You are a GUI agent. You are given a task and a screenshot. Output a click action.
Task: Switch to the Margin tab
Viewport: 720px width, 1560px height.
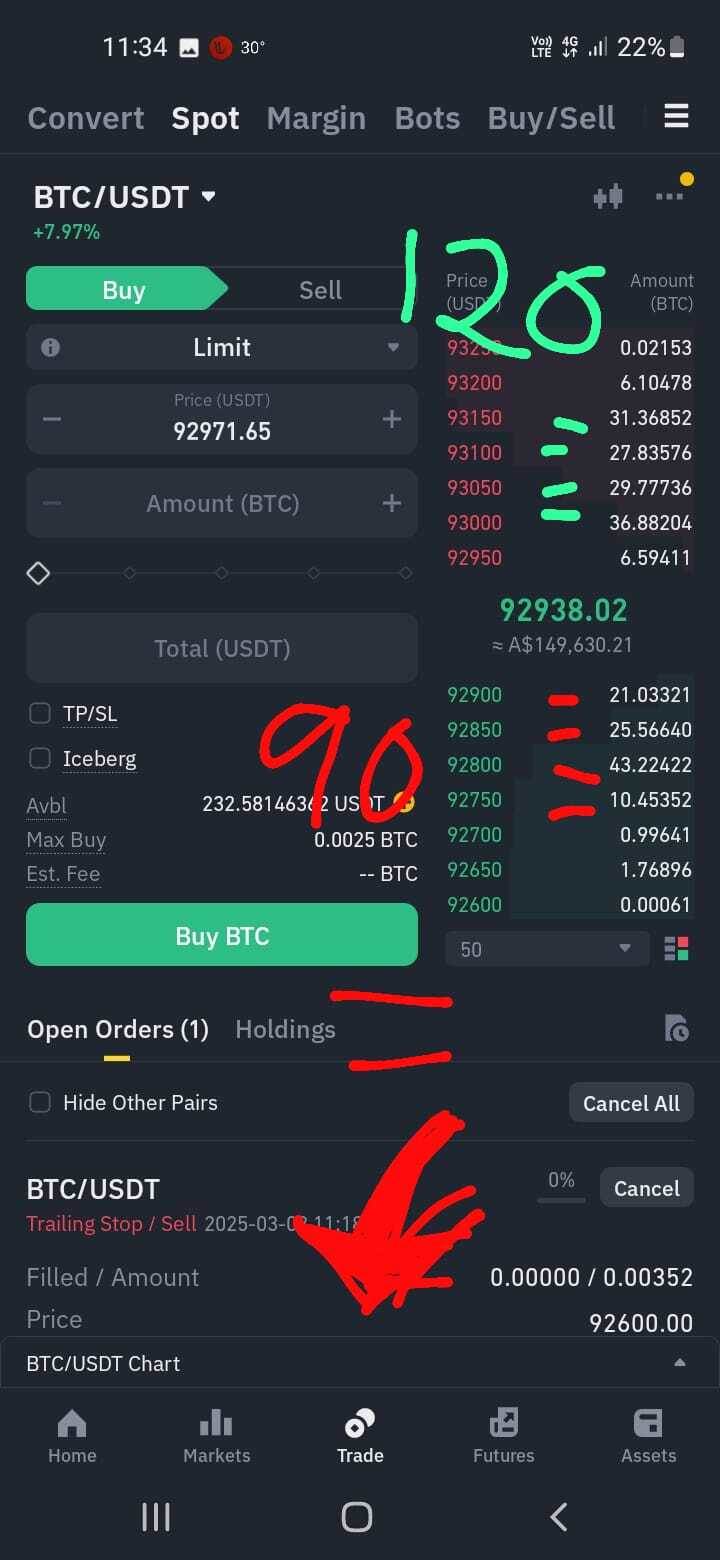click(316, 118)
